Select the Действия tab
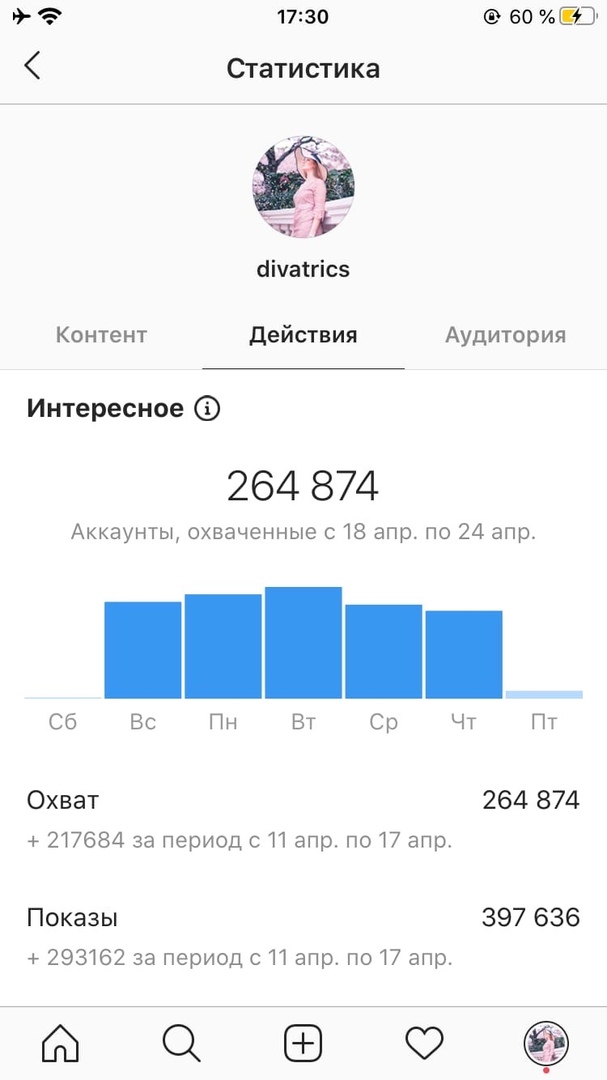Image resolution: width=607 pixels, height=1080 pixels. (303, 335)
